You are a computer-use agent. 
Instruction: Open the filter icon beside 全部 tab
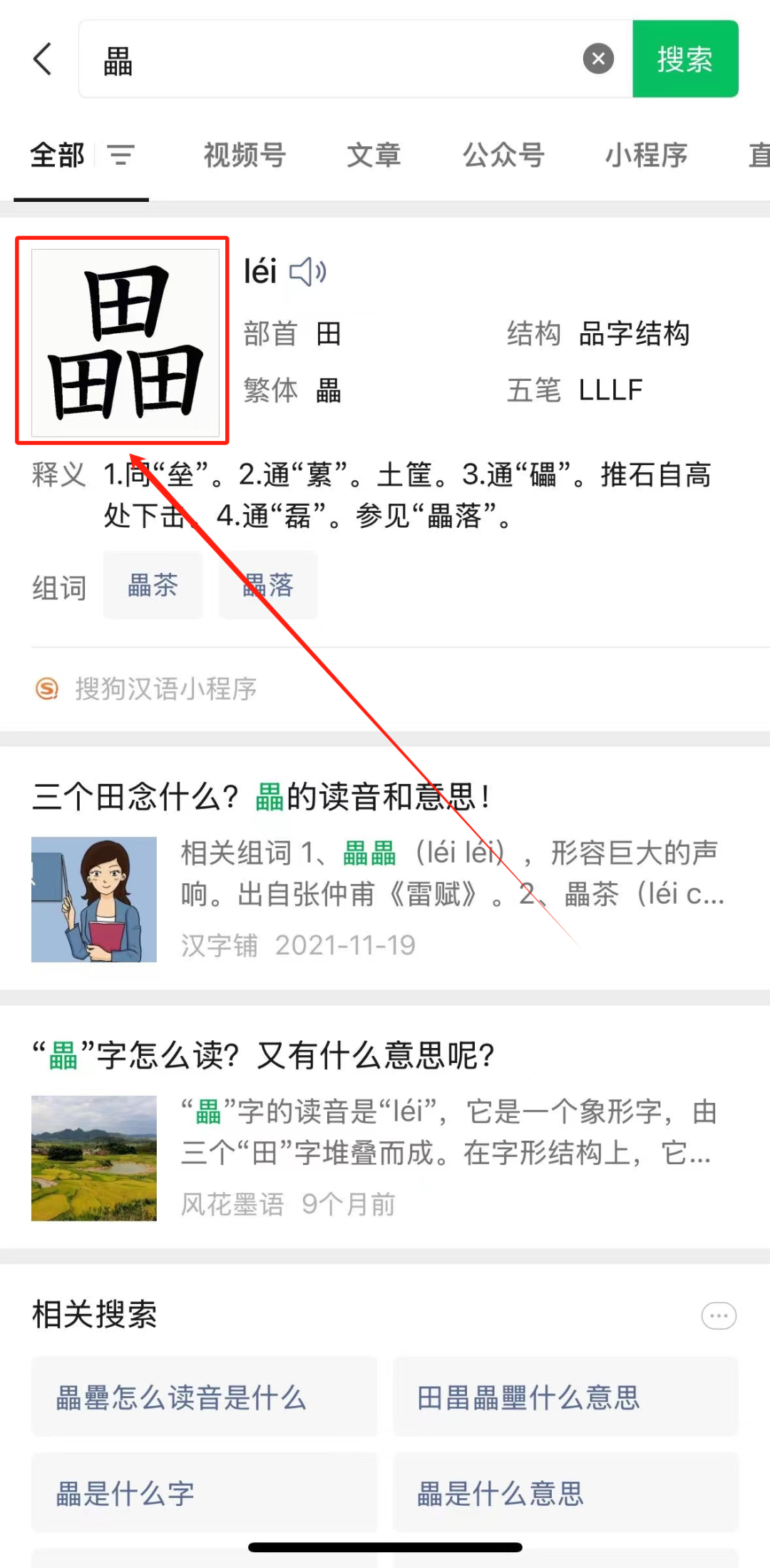[121, 156]
